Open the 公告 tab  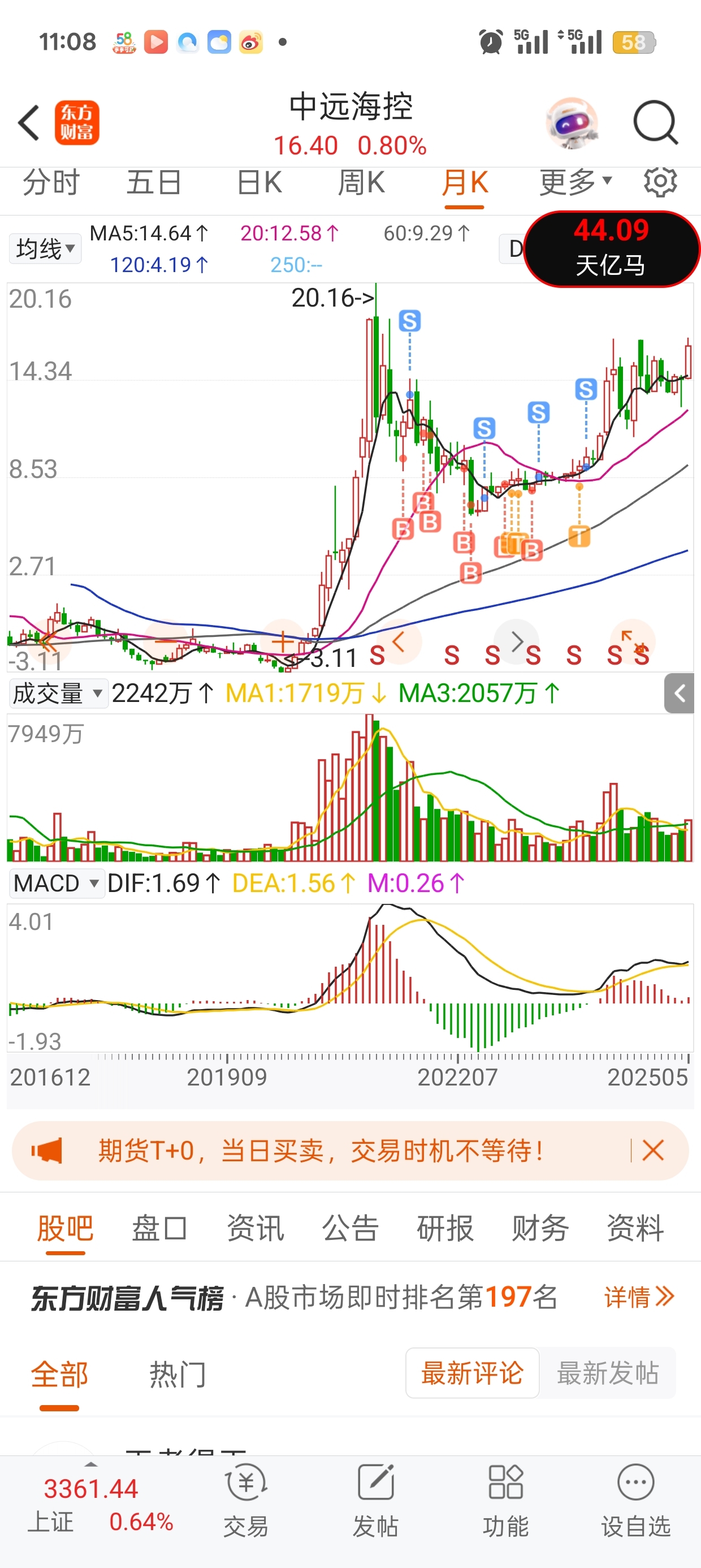tap(350, 1229)
